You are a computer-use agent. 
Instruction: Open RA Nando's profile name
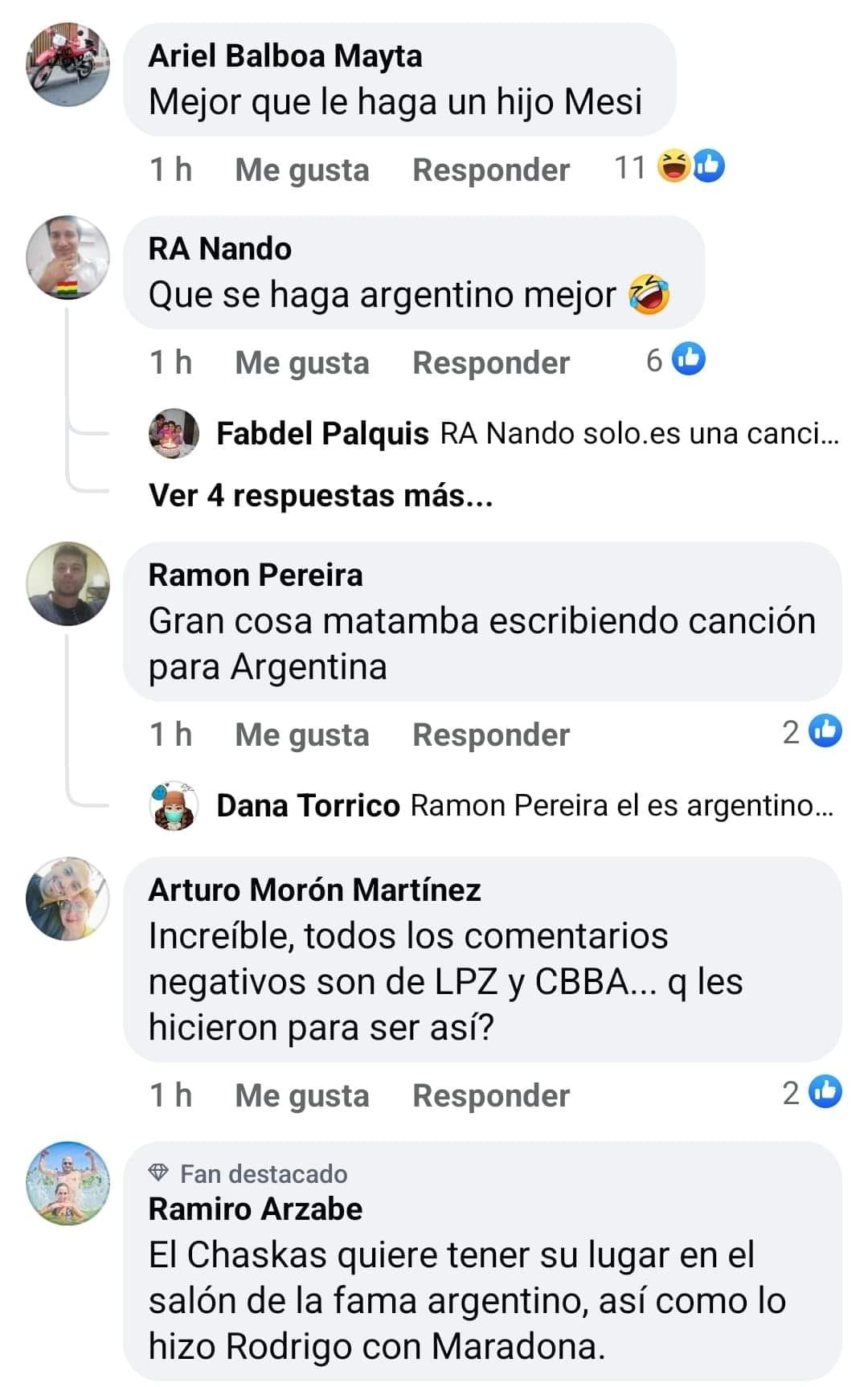(x=219, y=248)
